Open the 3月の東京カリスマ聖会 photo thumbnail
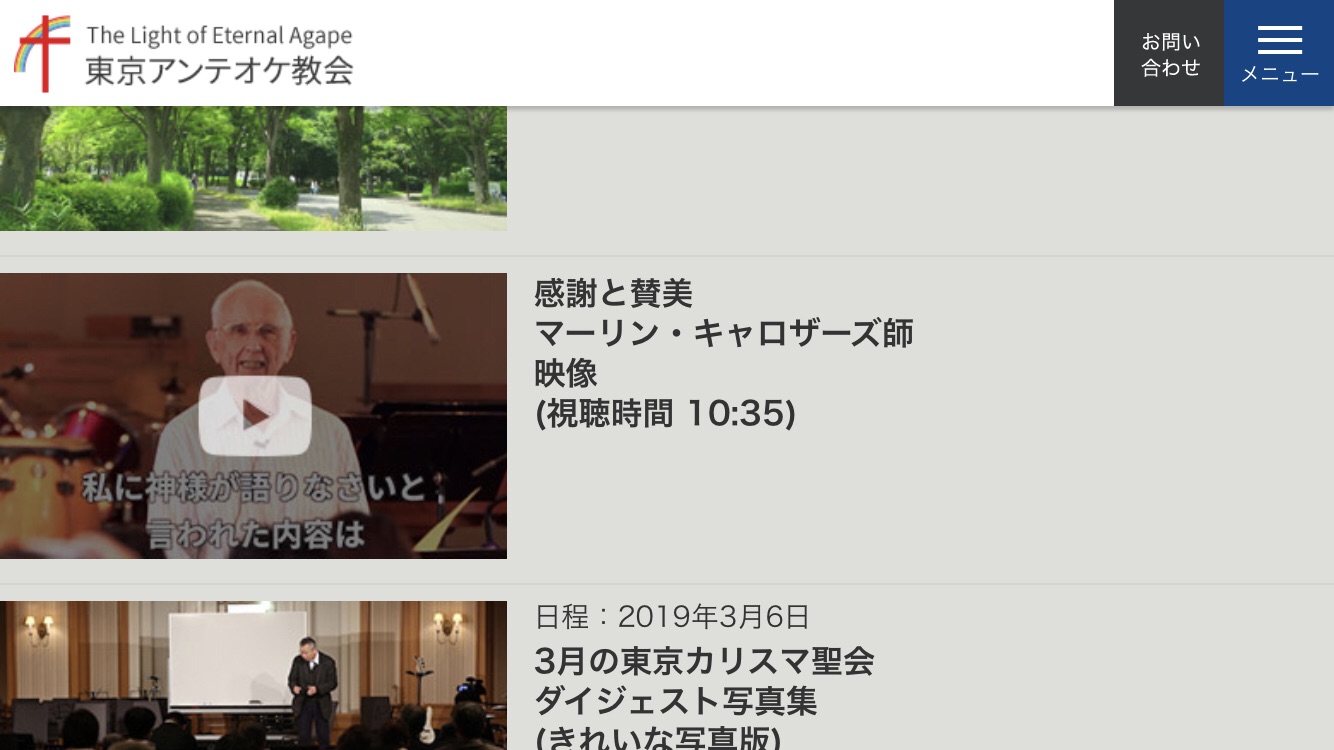 click(253, 675)
